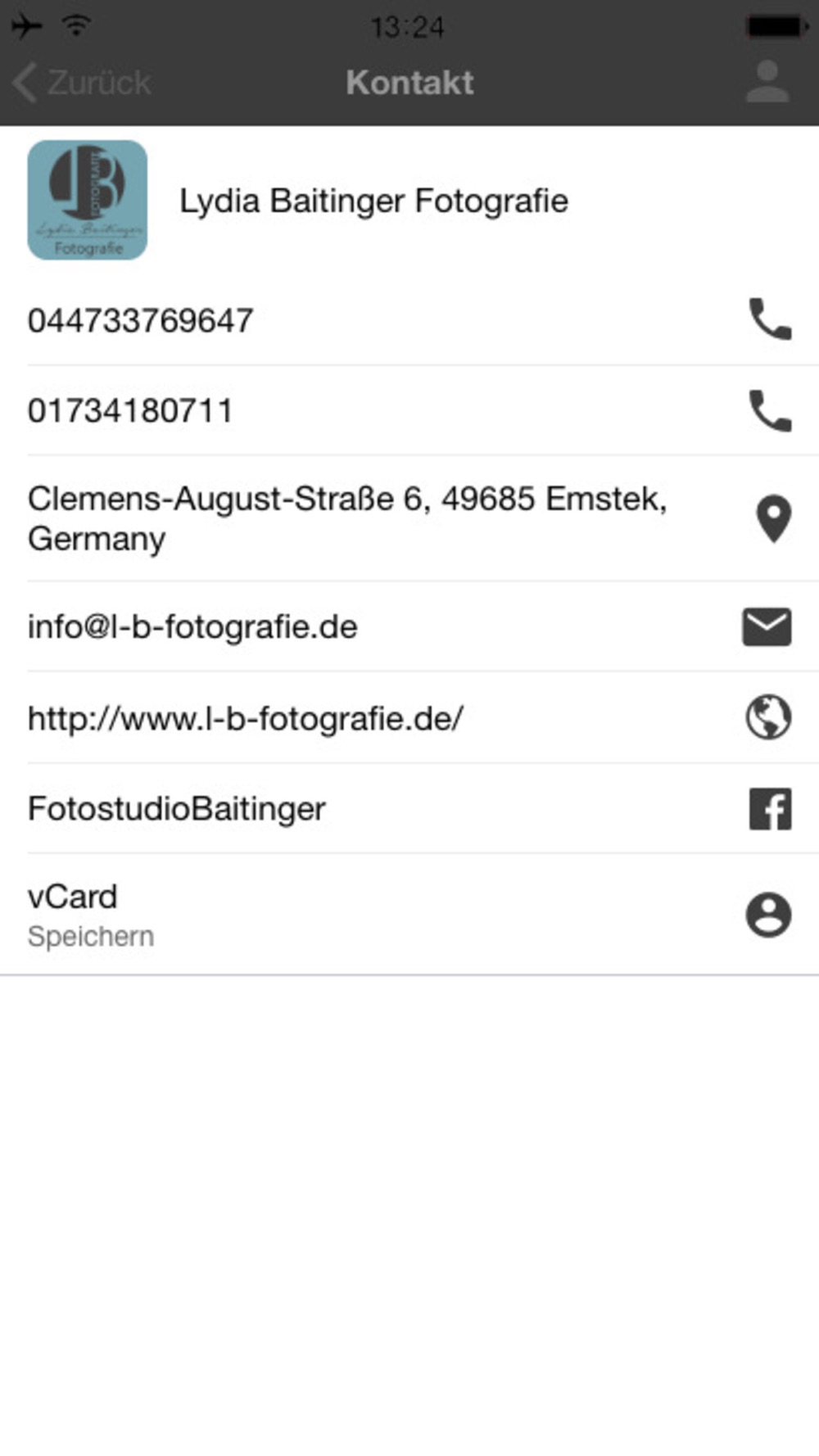Call the mobile number 01734180711
819x1456 pixels.
[x=409, y=410]
